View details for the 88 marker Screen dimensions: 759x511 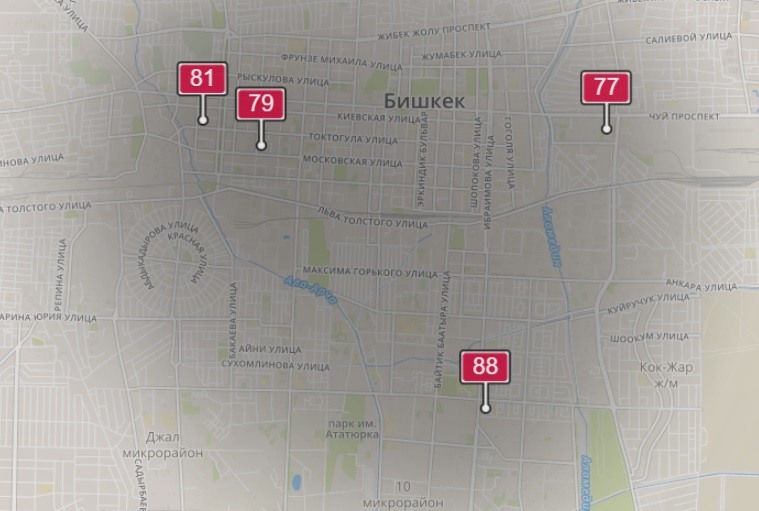click(x=485, y=366)
